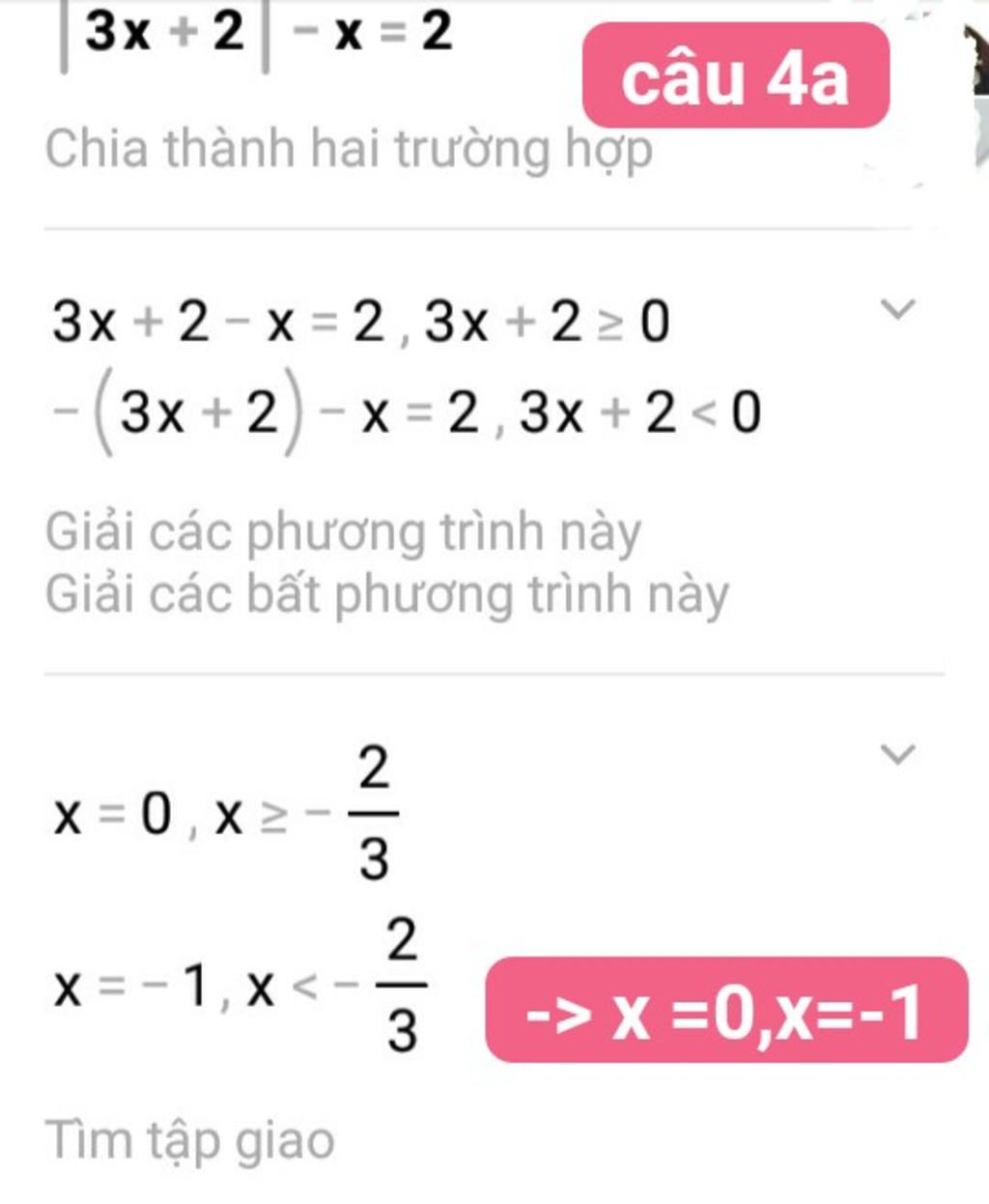Expand the step showing x = 0 solution

pos(897,754)
